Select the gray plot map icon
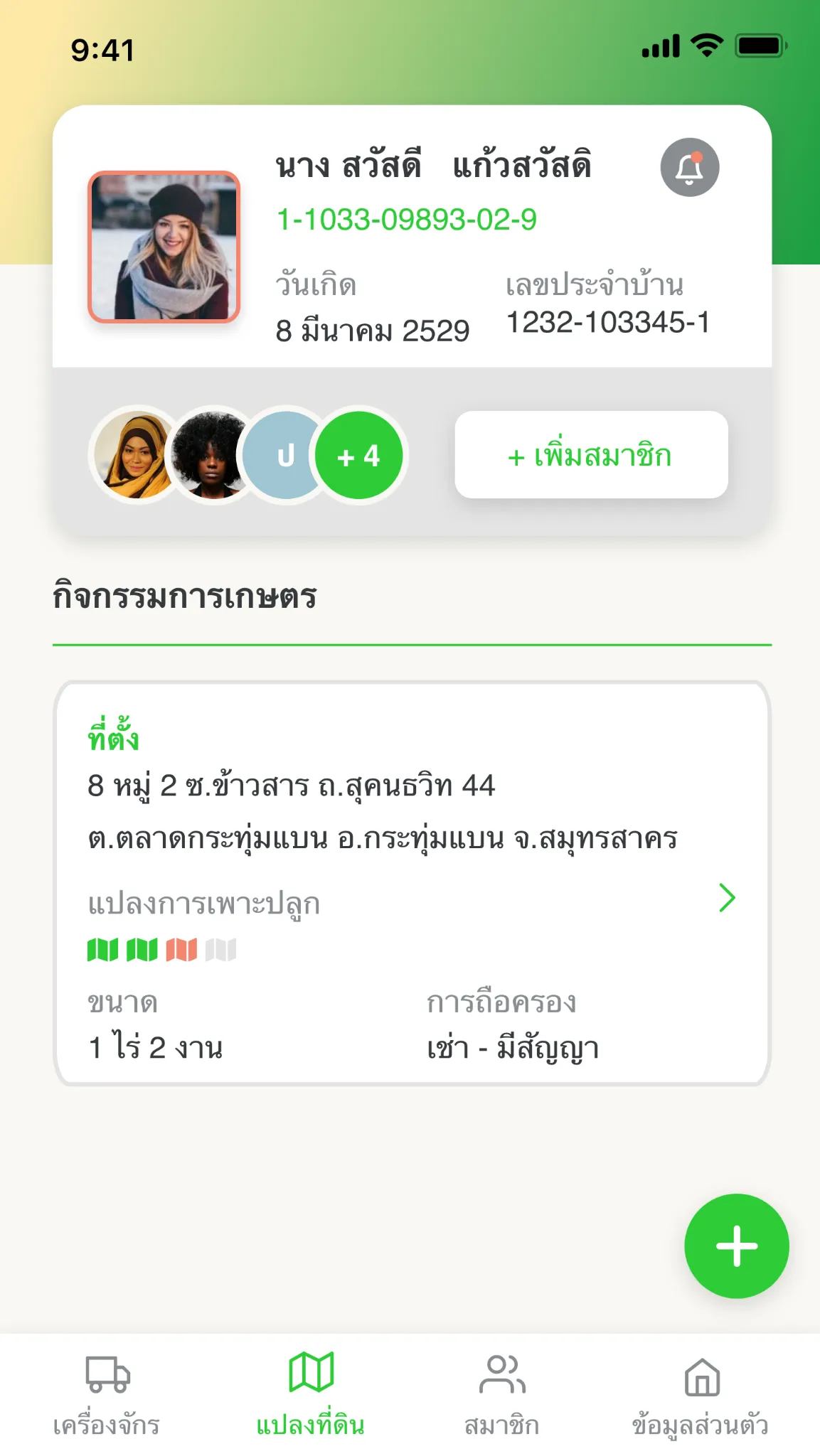 coord(220,948)
